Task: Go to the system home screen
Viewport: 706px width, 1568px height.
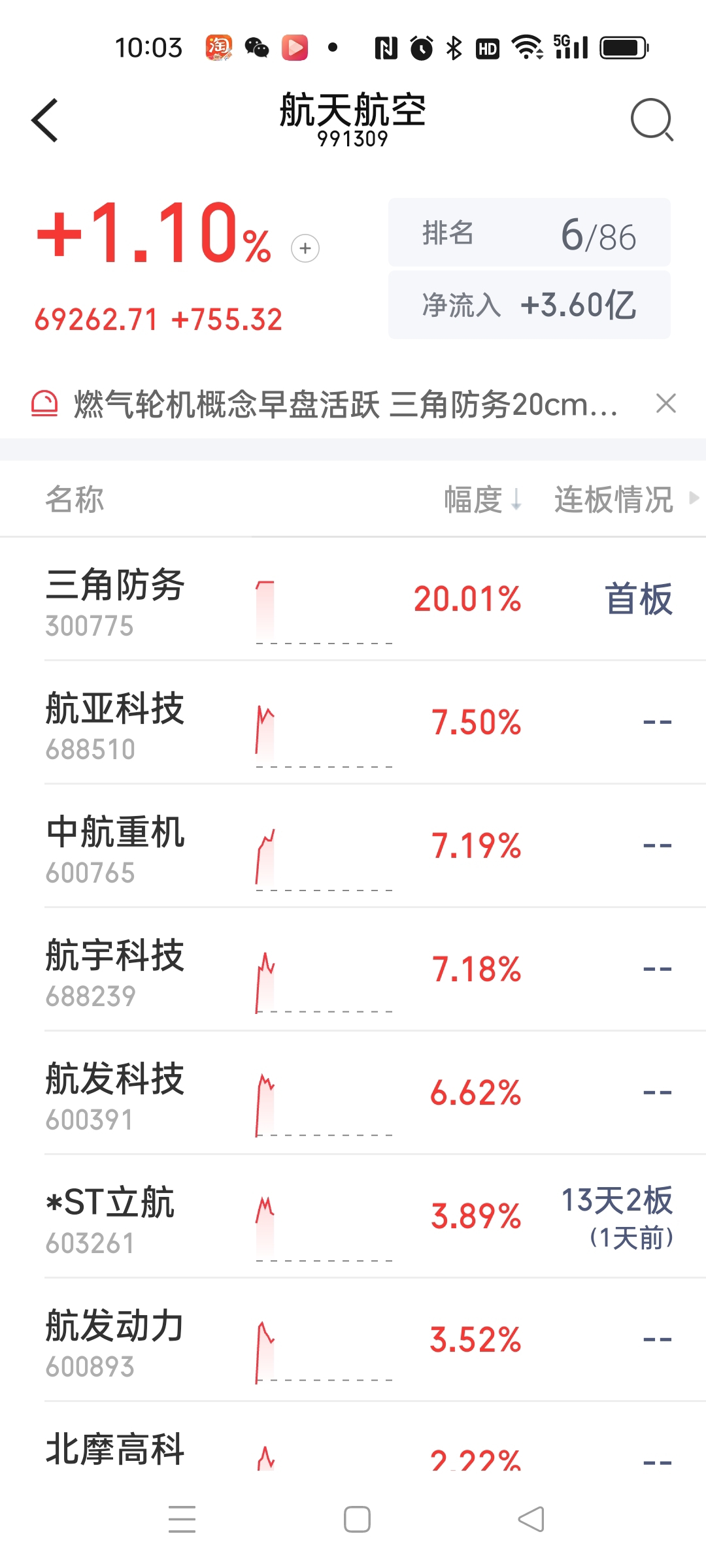Action: pos(357,1520)
